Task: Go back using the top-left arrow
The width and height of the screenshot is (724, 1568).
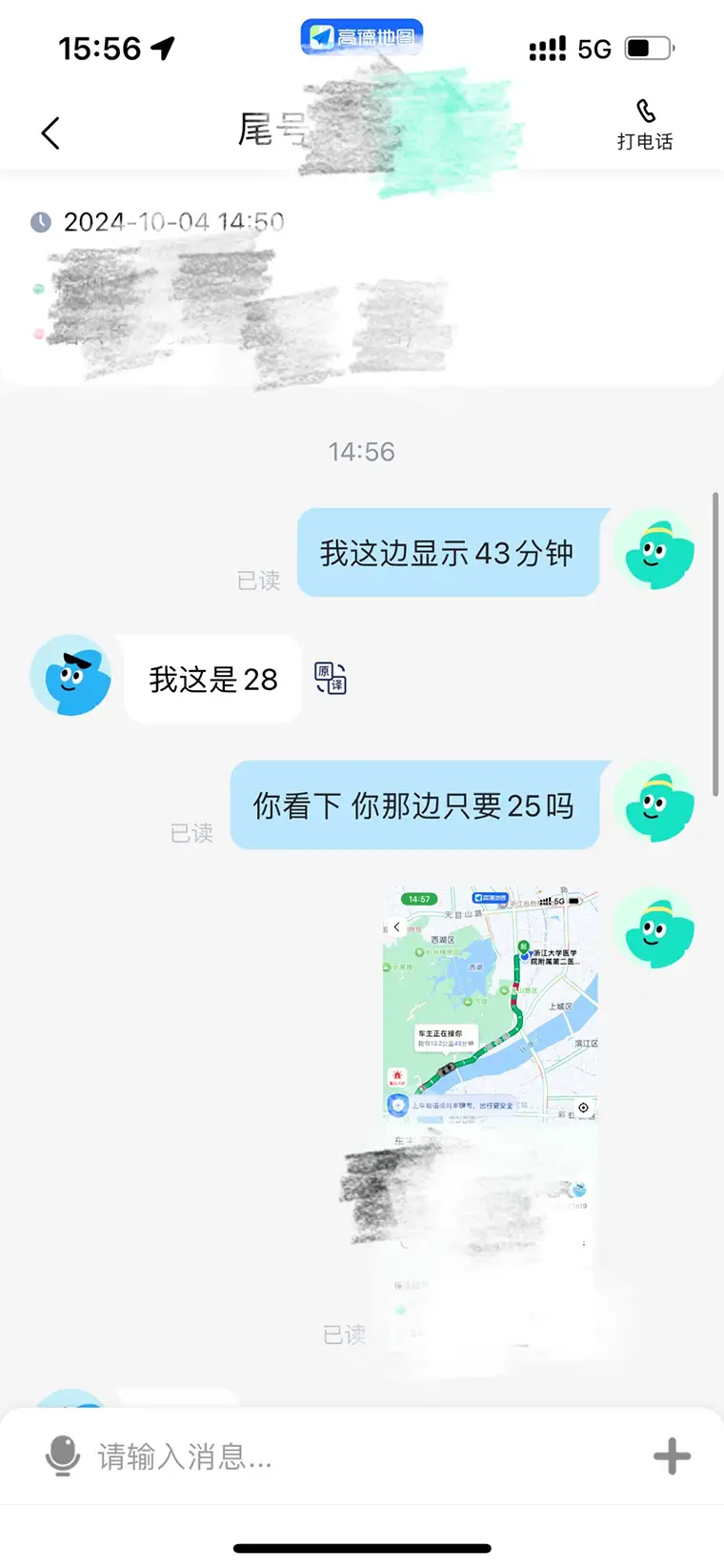Action: [x=51, y=133]
